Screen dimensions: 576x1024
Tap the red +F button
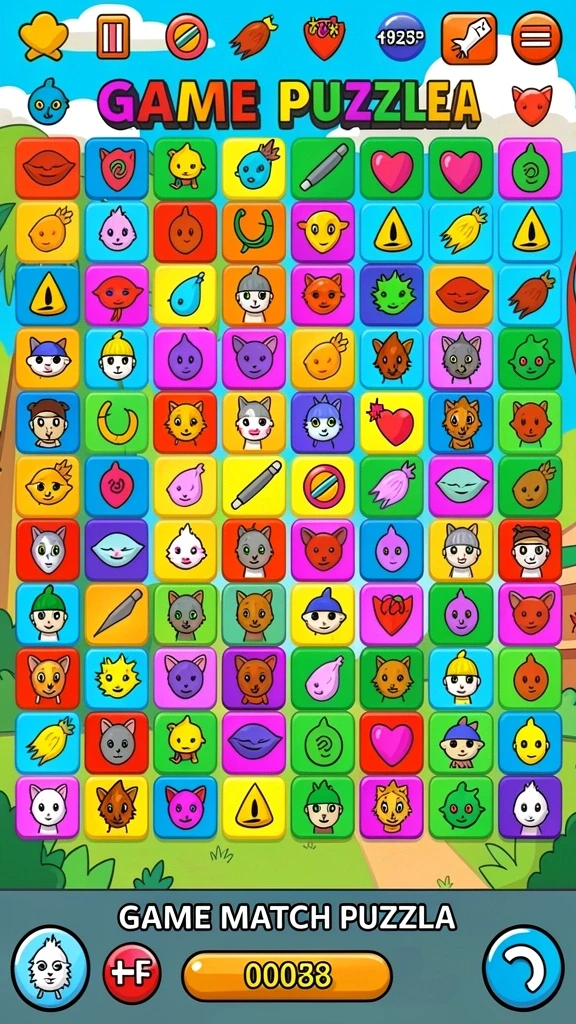tap(133, 972)
